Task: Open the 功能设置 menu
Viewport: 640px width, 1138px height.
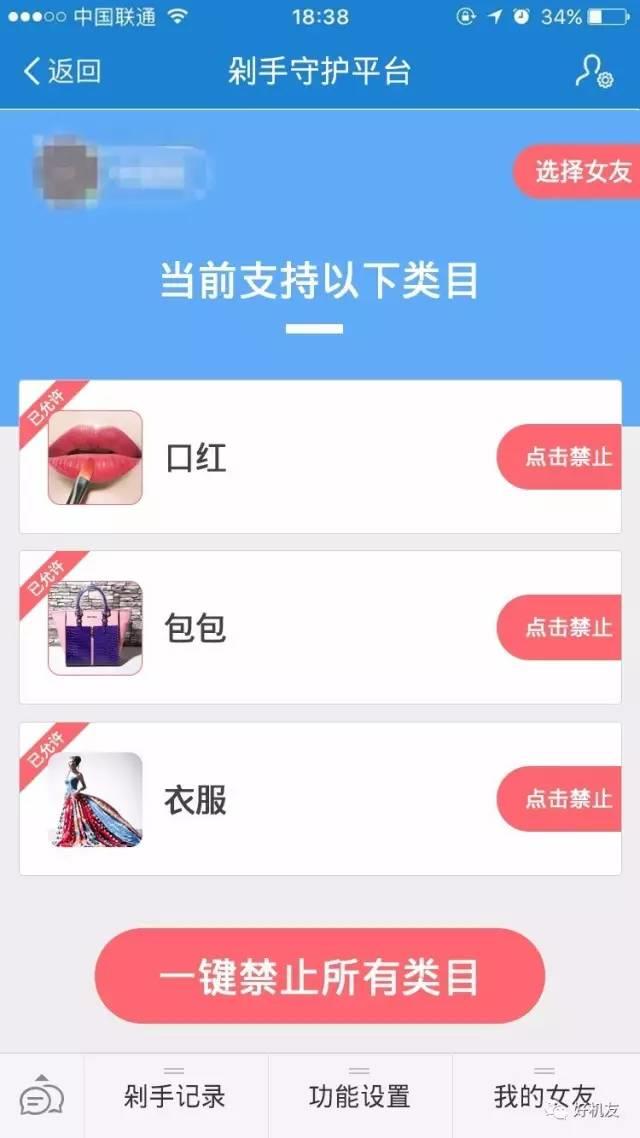Action: (x=360, y=1096)
